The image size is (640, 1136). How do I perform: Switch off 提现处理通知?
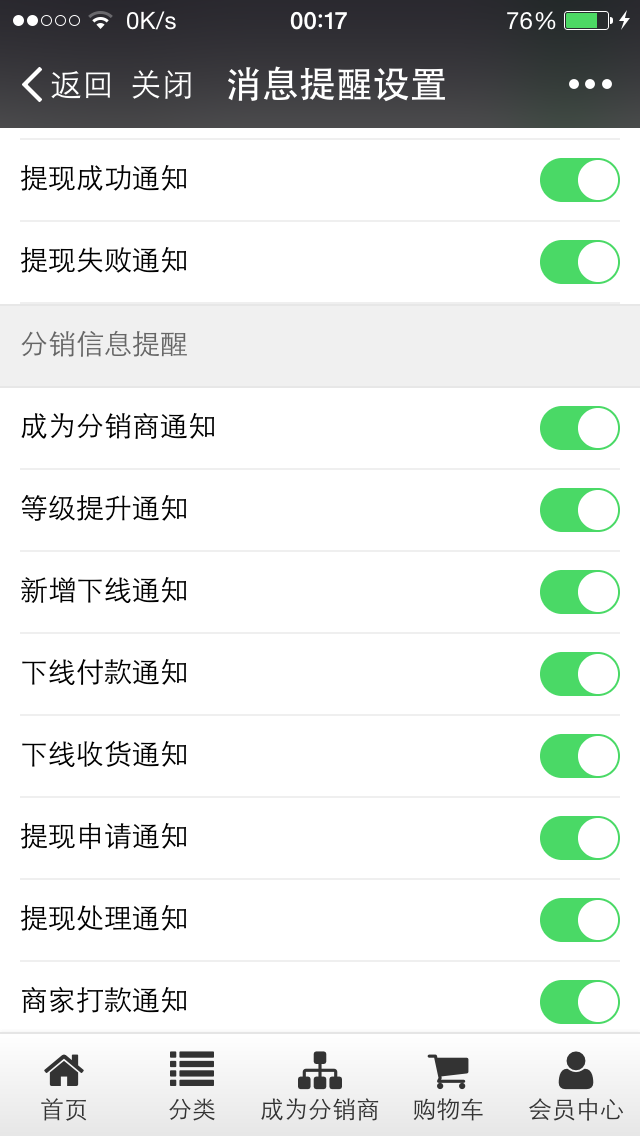click(x=579, y=920)
